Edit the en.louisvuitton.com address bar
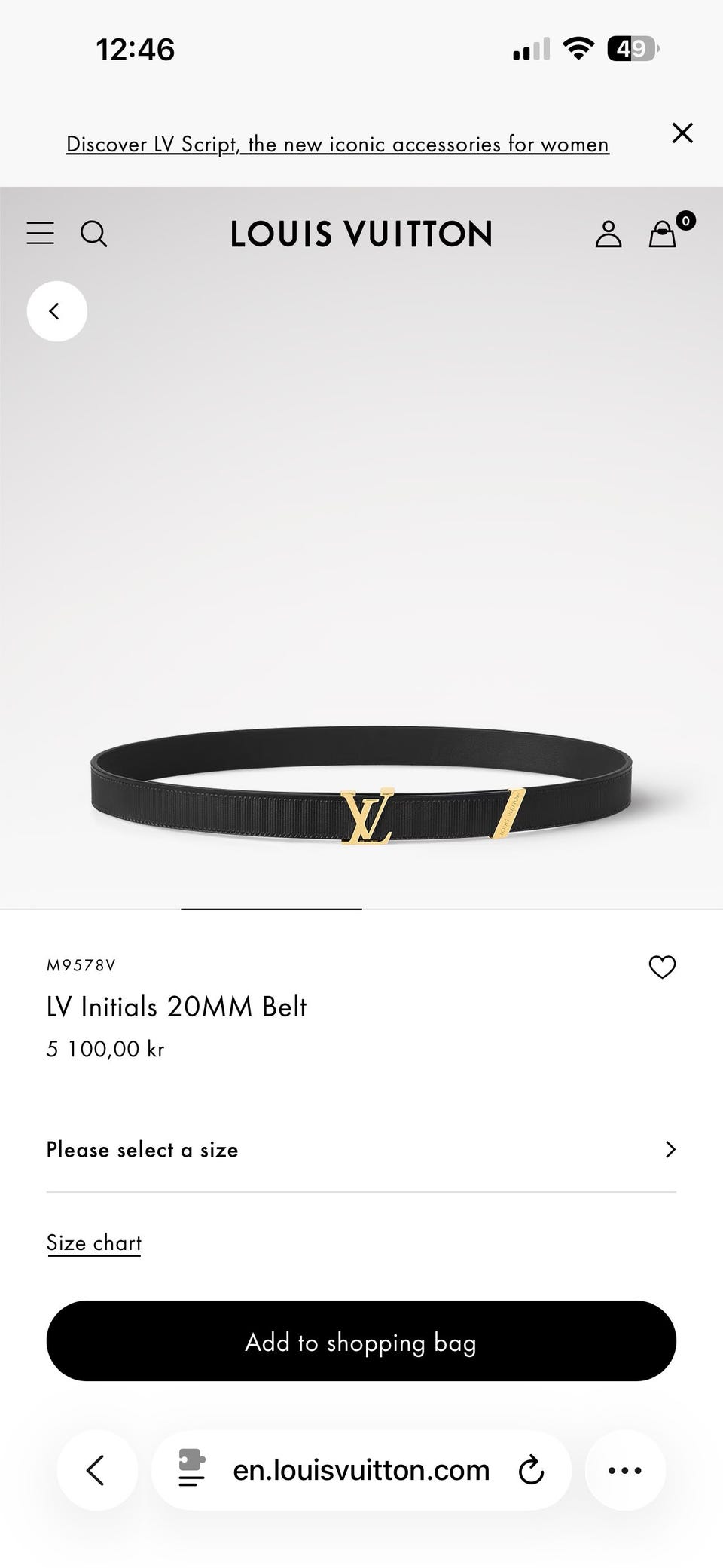The image size is (723, 1568). pos(361,1470)
